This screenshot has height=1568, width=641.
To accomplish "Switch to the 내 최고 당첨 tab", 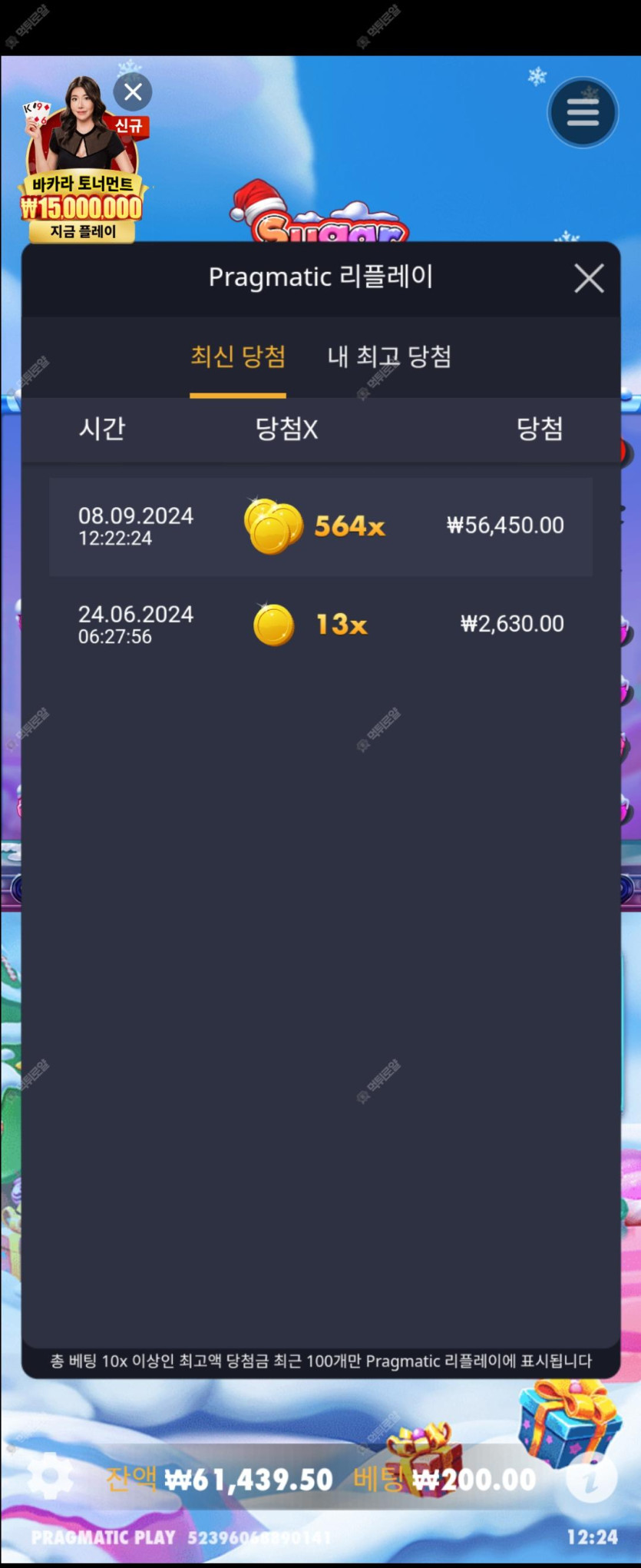I will tap(389, 357).
